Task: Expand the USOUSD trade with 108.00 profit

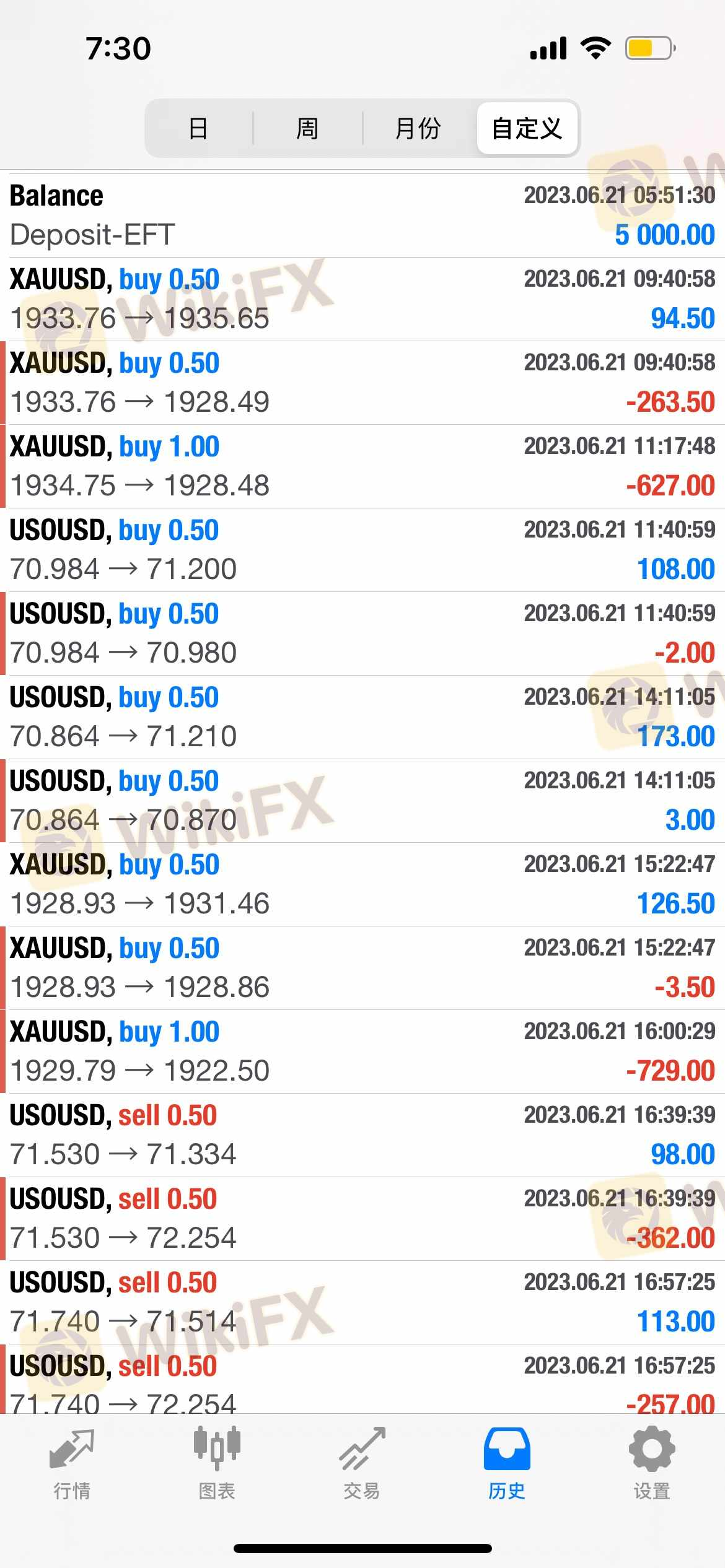Action: click(x=362, y=550)
